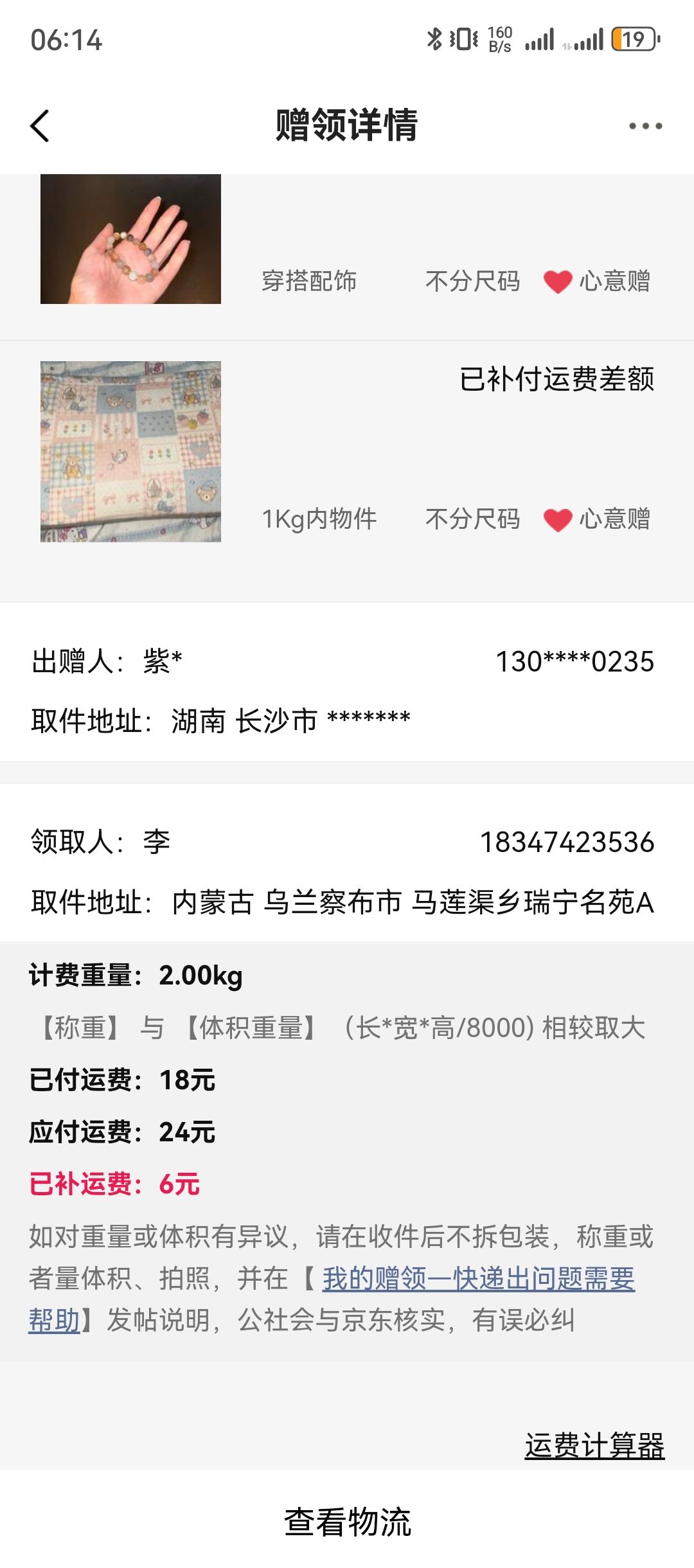Open the bracelet item photo
This screenshot has width=694, height=1568.
coord(130,239)
